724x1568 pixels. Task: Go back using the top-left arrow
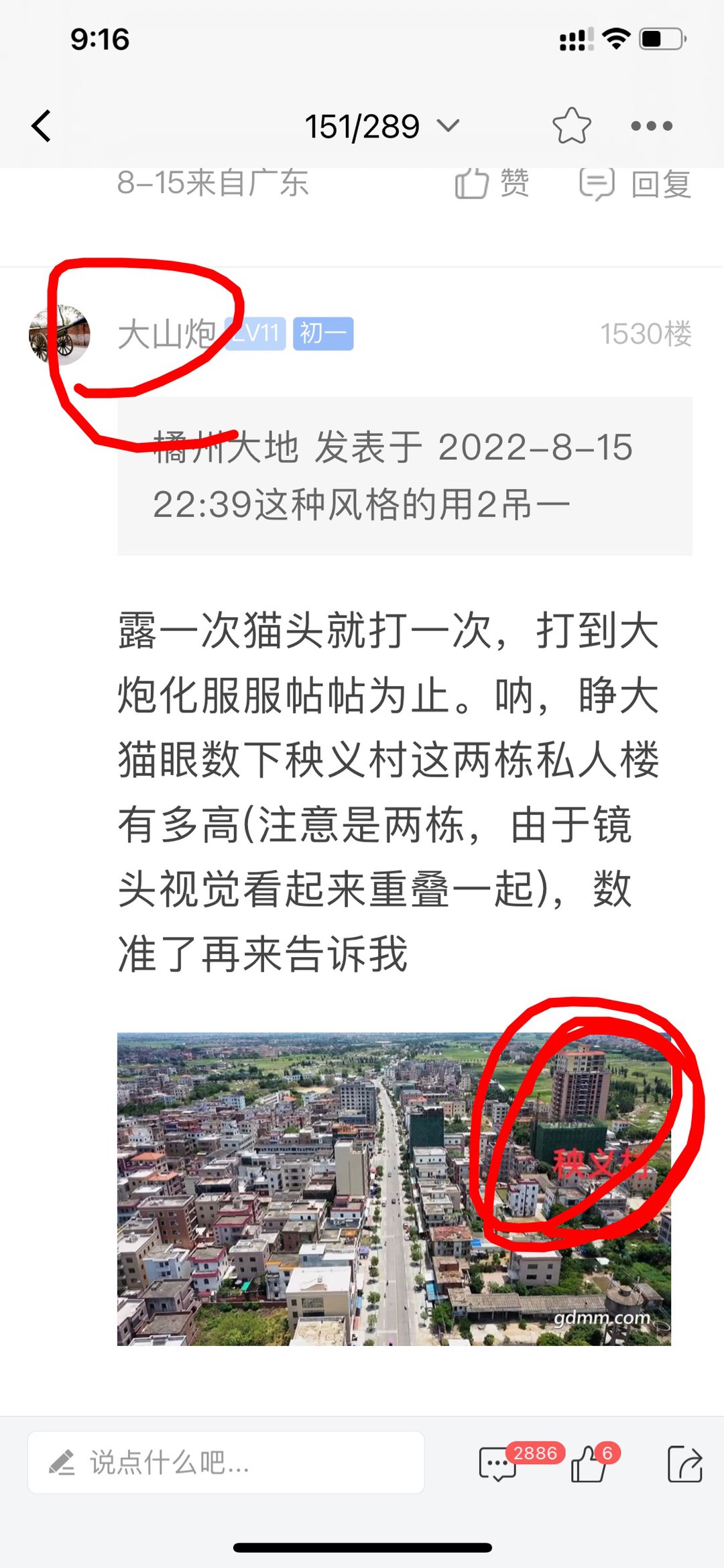42,126
